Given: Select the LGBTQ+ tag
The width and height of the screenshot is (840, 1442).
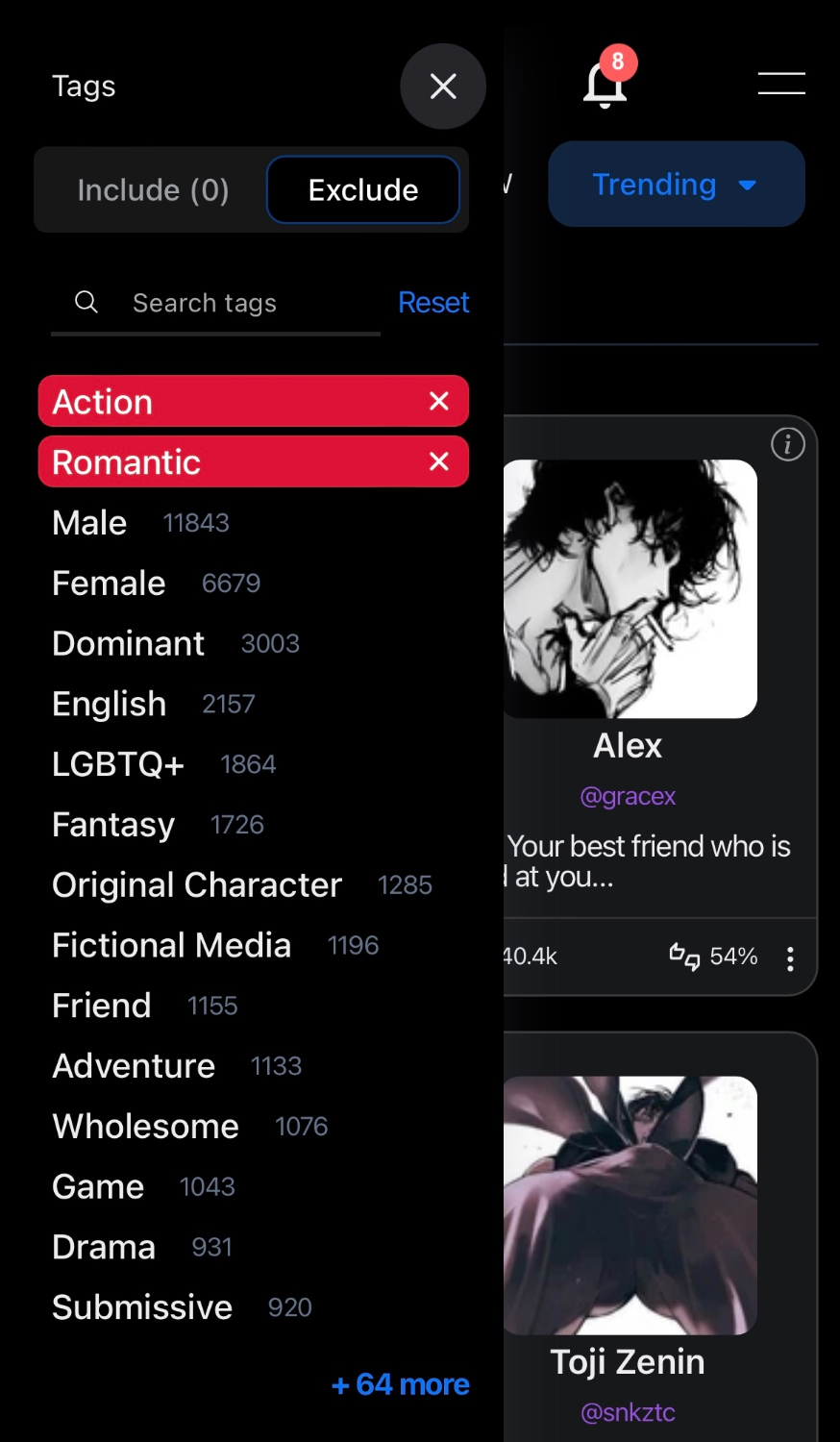Looking at the screenshot, I should click(118, 764).
